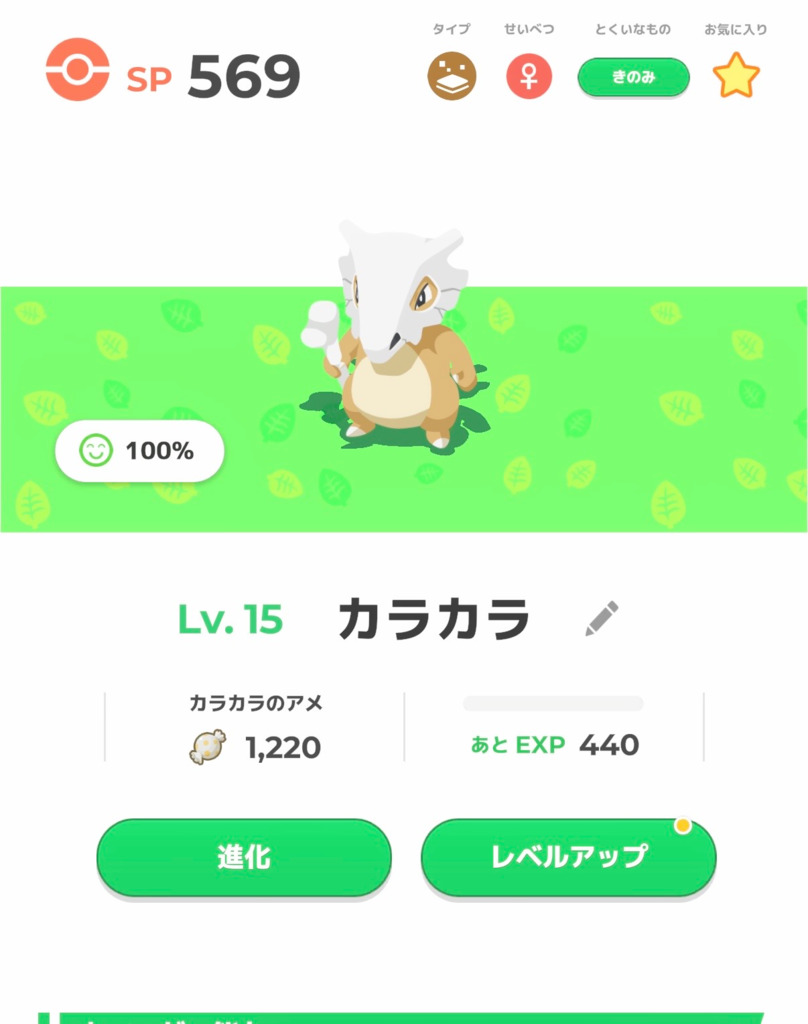This screenshot has height=1024, width=808.
Task: Edit the nickname カラカラ with the pencil
Action: pos(602,619)
